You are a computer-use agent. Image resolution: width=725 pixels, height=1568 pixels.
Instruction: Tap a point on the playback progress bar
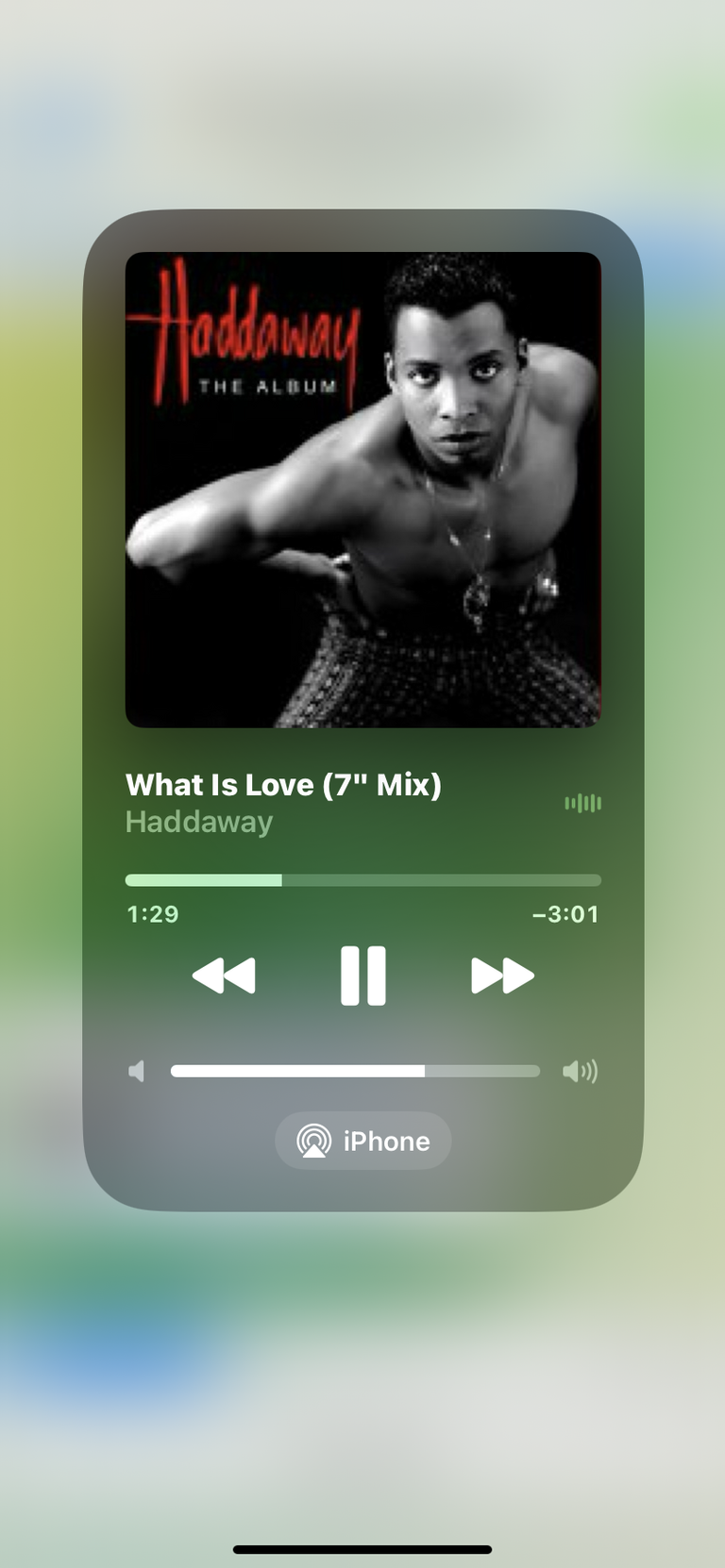(x=362, y=880)
